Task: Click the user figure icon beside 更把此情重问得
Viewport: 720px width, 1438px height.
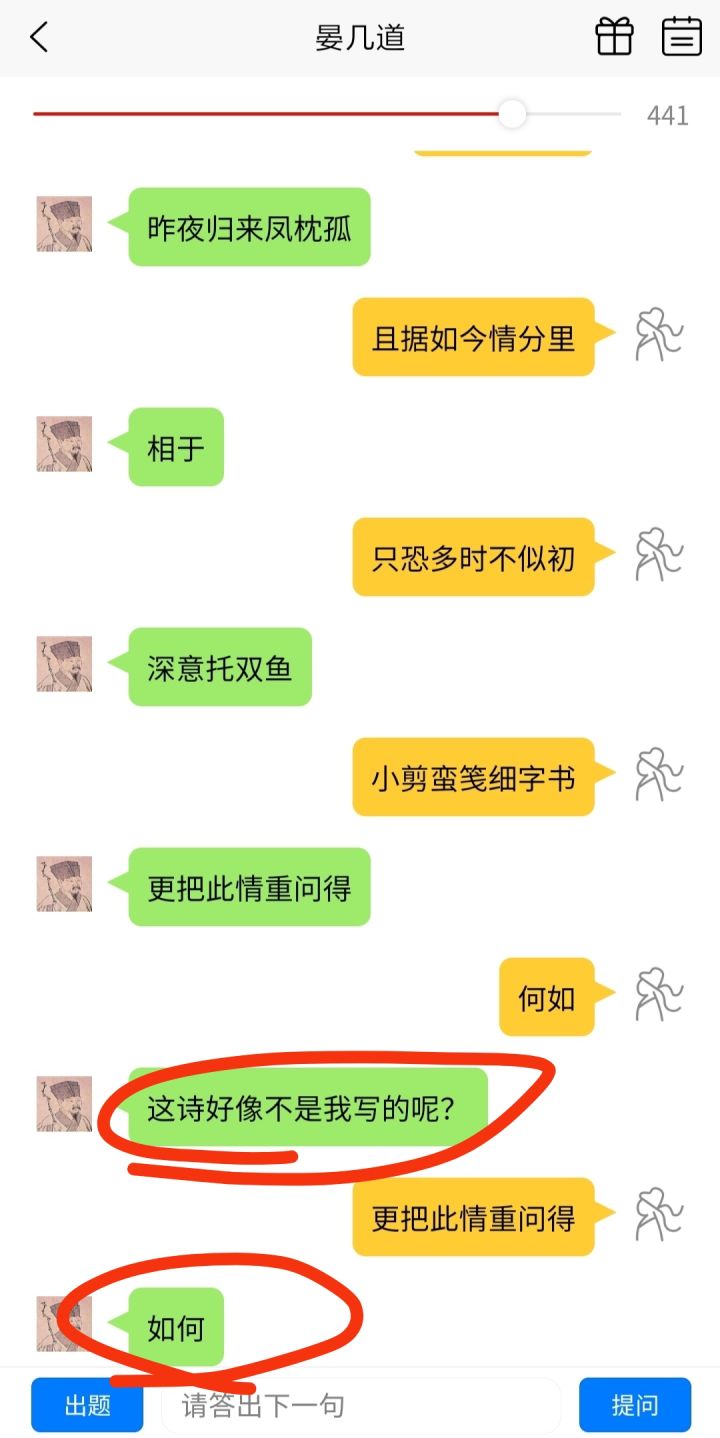Action: 658,1216
